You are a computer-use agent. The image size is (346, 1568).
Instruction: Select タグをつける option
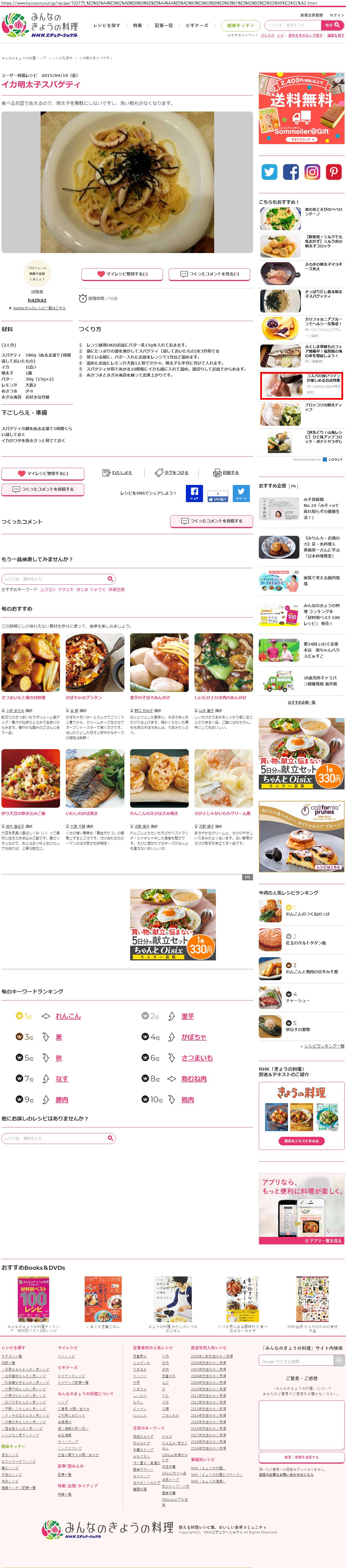coord(172,472)
